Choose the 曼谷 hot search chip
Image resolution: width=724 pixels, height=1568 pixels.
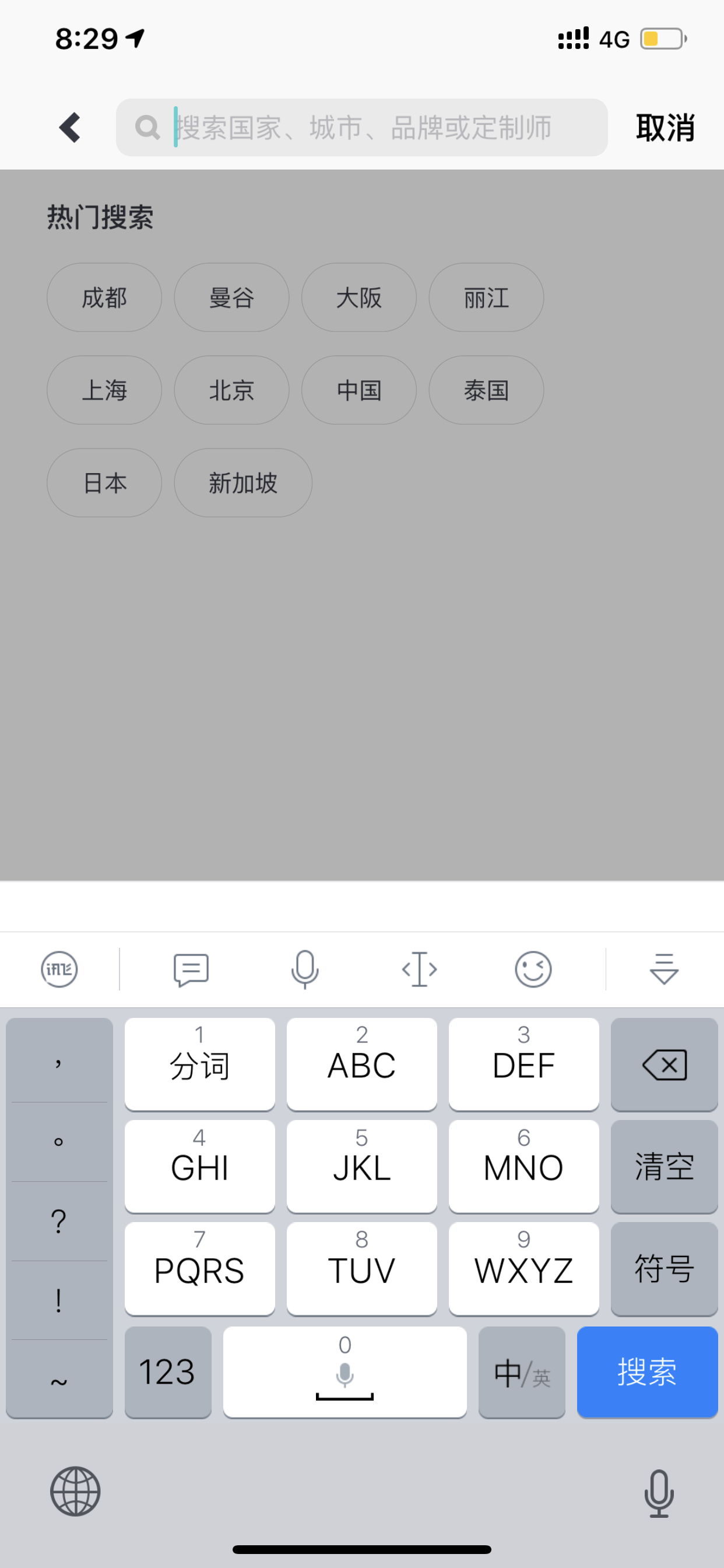coord(231,297)
